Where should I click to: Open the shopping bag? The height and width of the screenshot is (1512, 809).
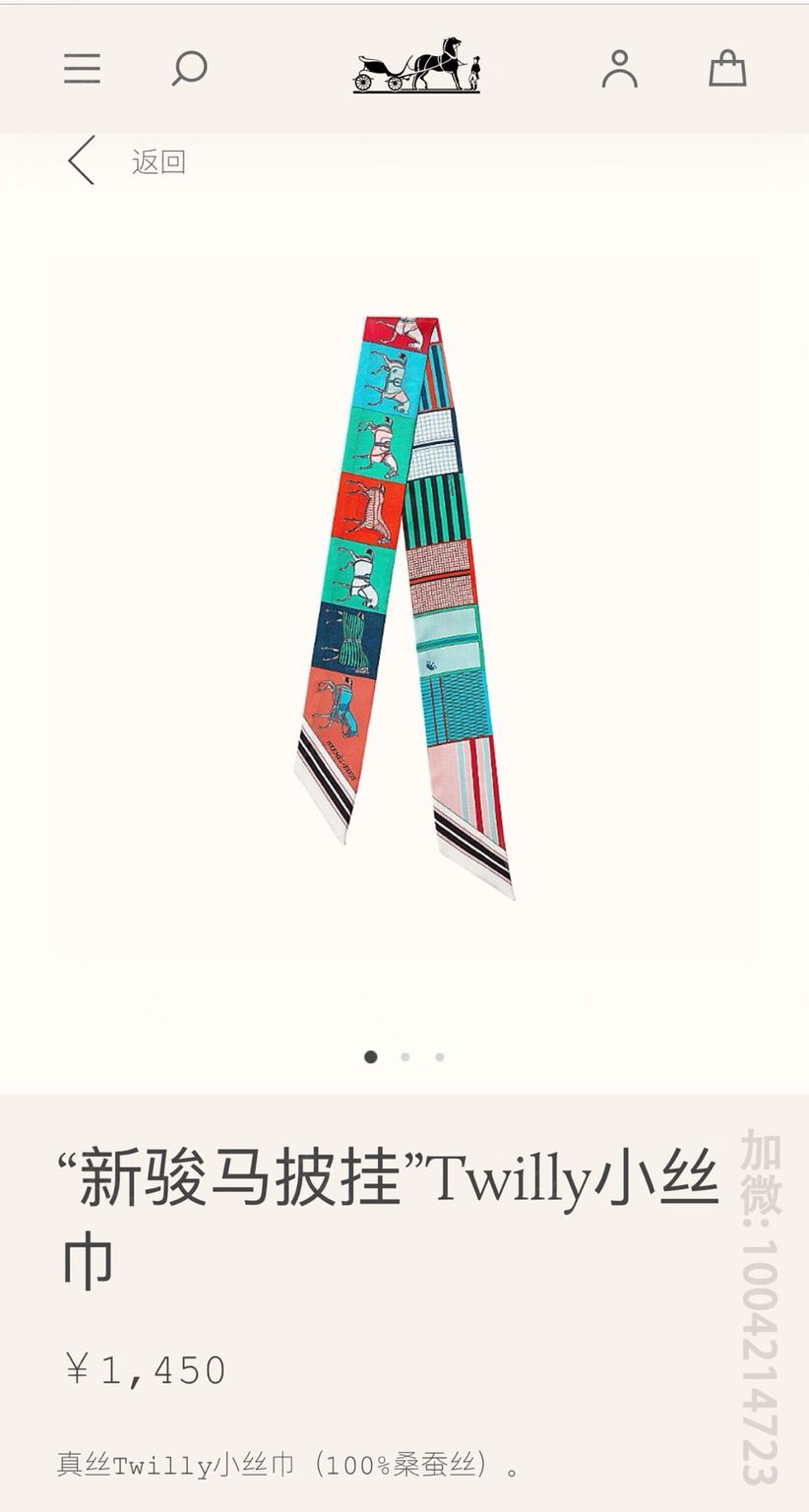point(727,69)
